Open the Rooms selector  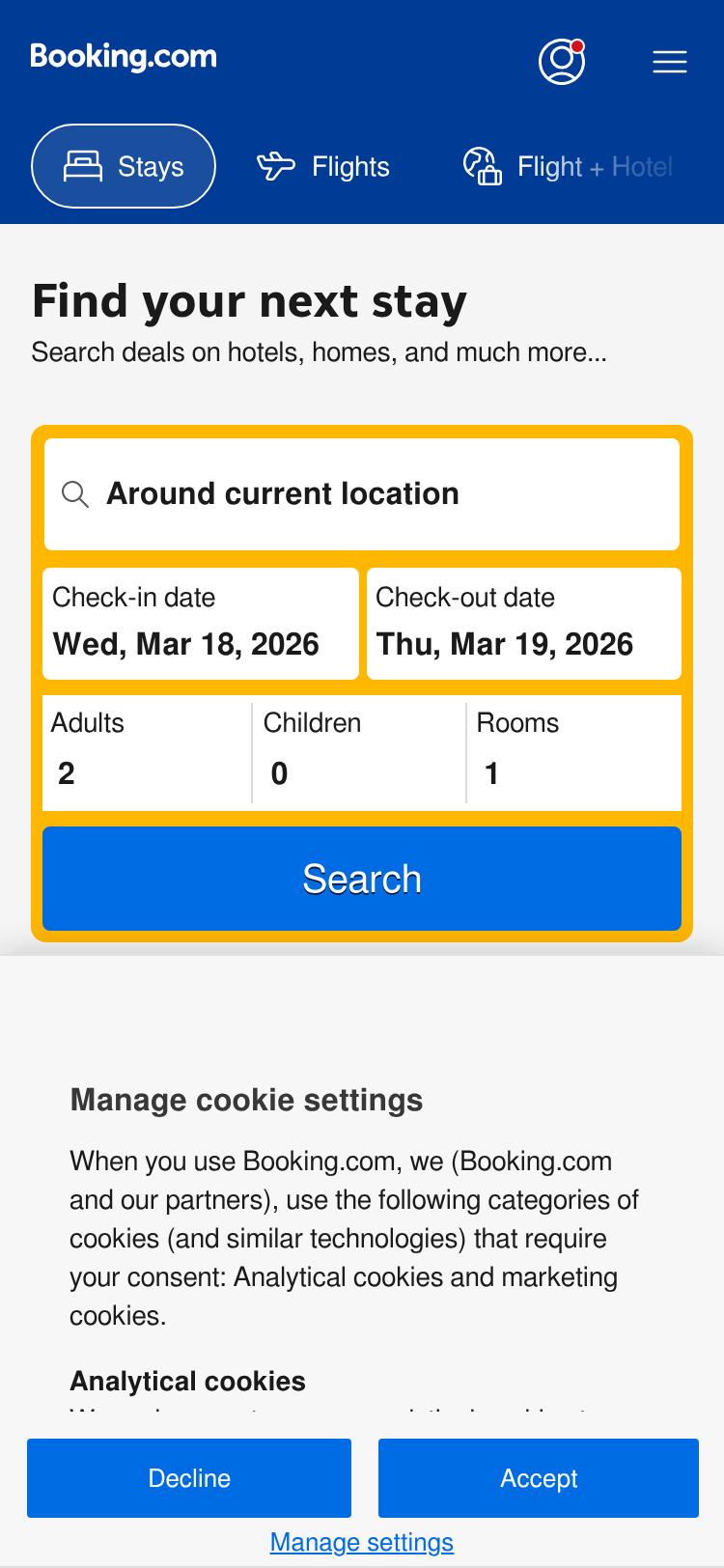pyautogui.click(x=573, y=751)
